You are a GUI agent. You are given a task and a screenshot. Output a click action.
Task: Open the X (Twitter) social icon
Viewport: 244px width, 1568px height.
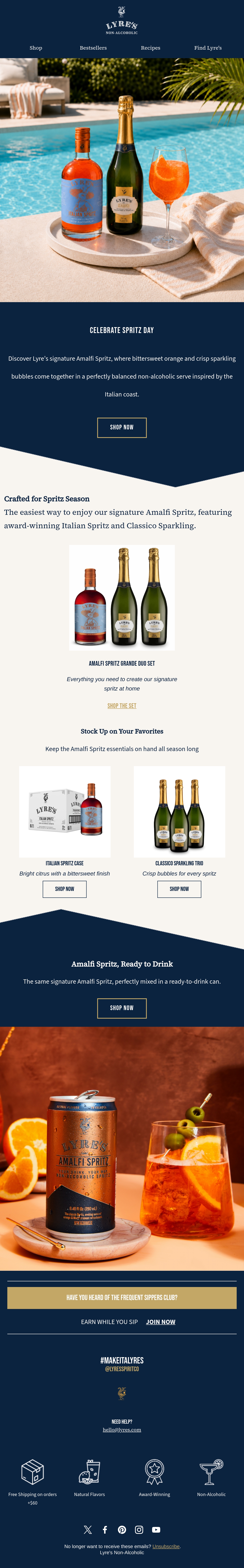point(88,1530)
